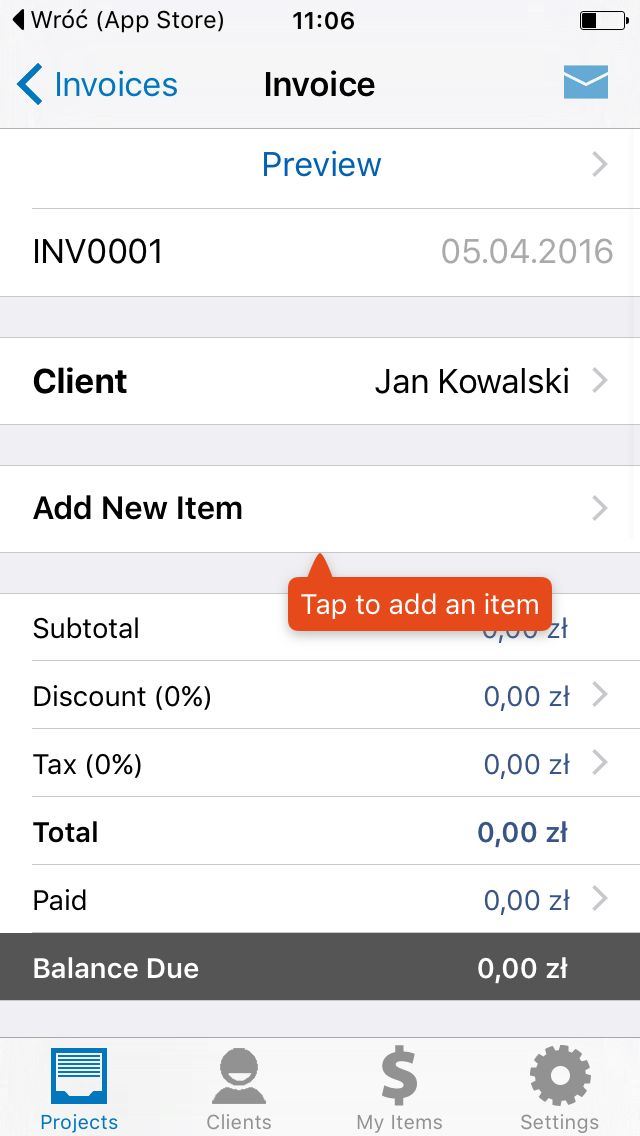Edit the Discount (0%) row
This screenshot has height=1136, width=640.
tap(320, 696)
